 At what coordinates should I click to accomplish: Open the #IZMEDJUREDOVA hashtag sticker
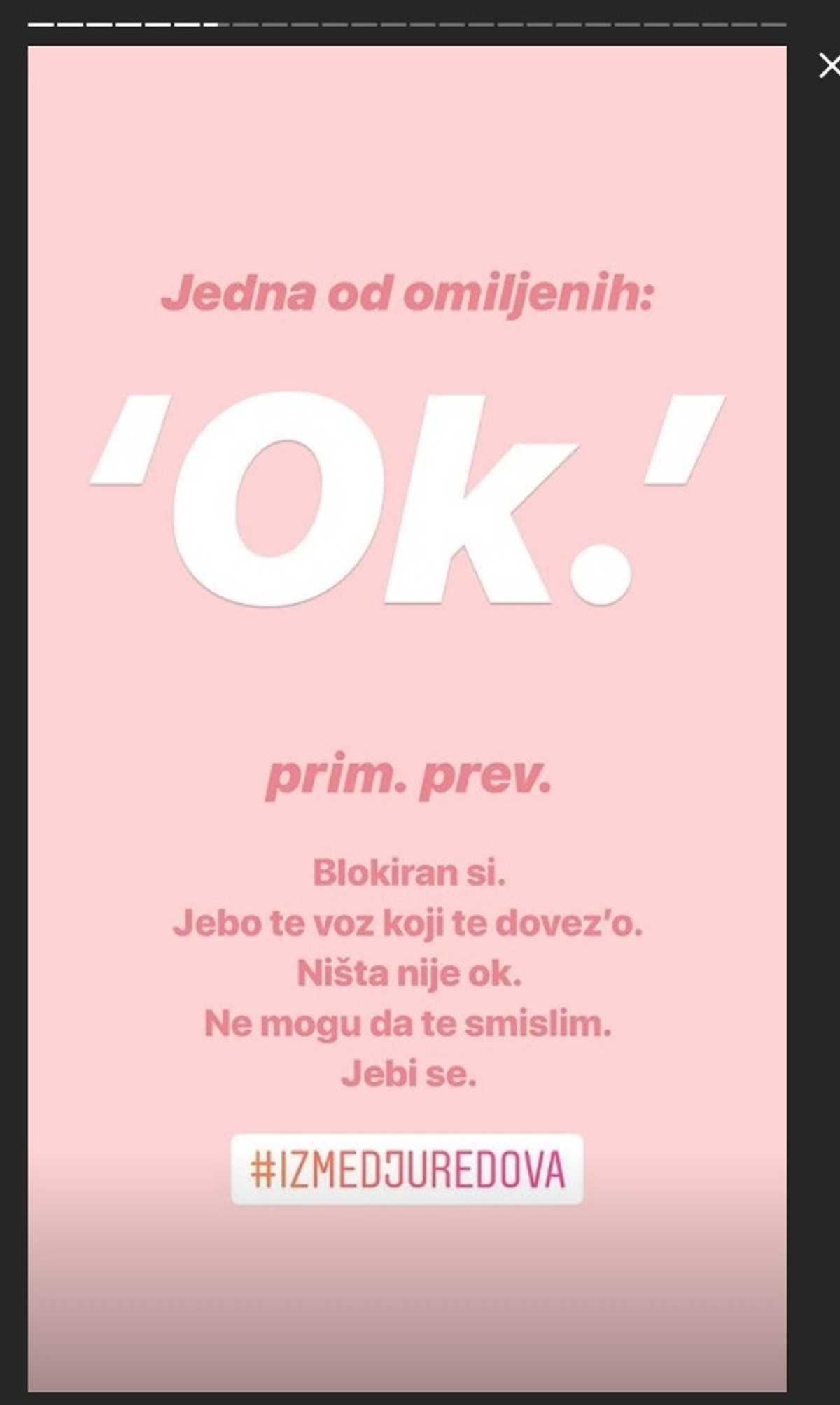point(407,1170)
